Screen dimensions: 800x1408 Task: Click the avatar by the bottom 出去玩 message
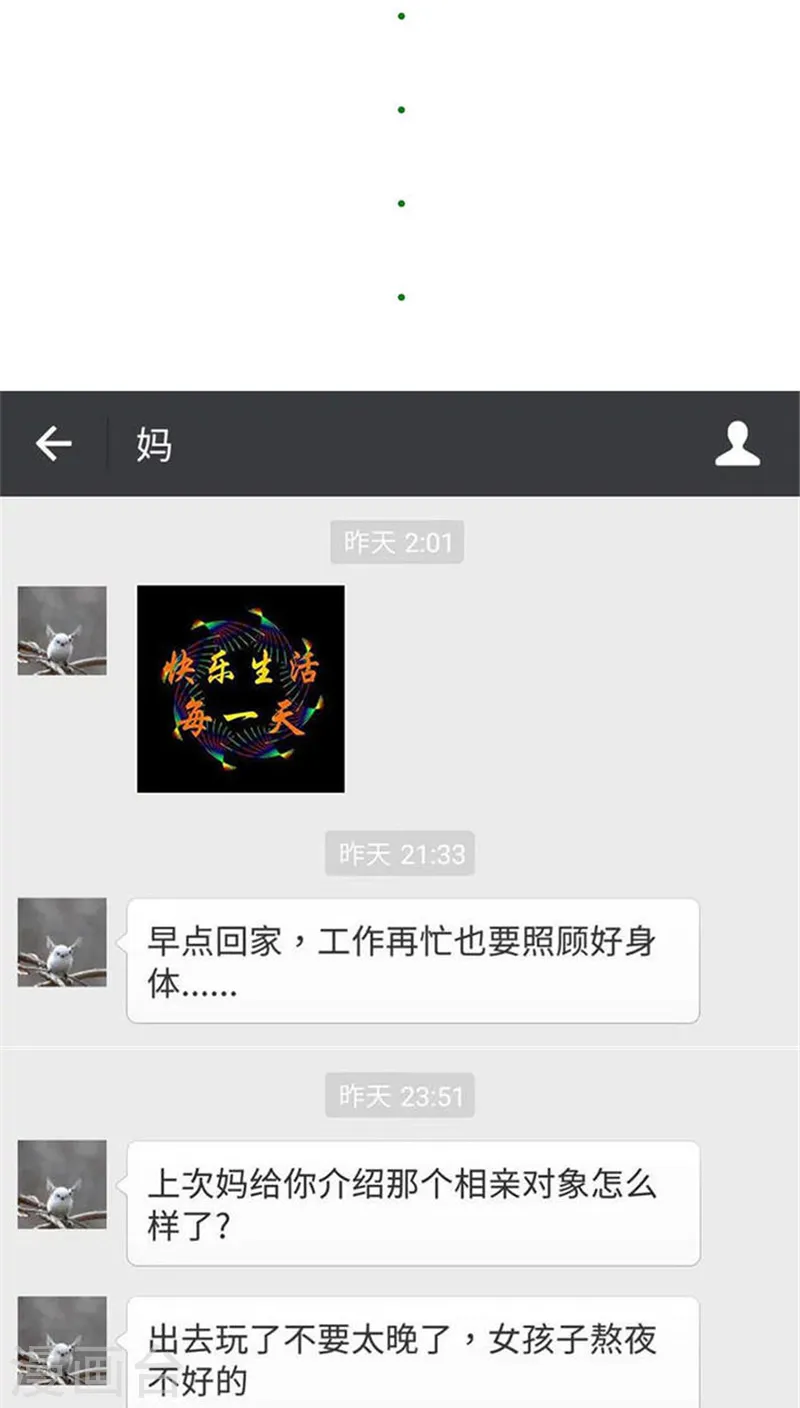(x=62, y=1333)
